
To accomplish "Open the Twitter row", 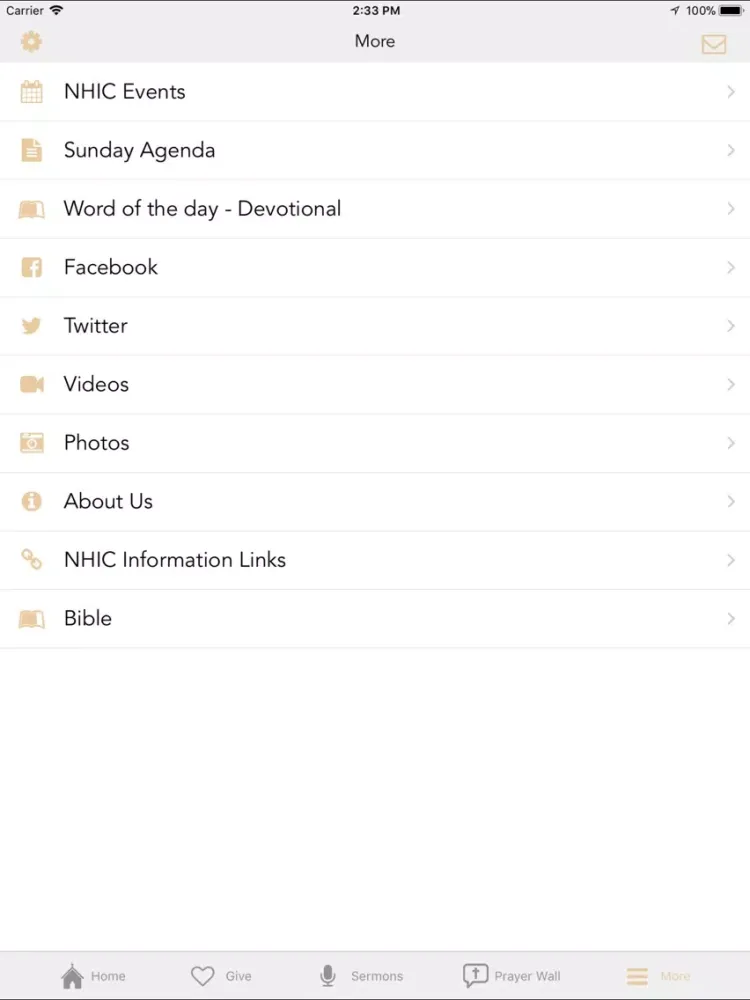I will pyautogui.click(x=375, y=326).
